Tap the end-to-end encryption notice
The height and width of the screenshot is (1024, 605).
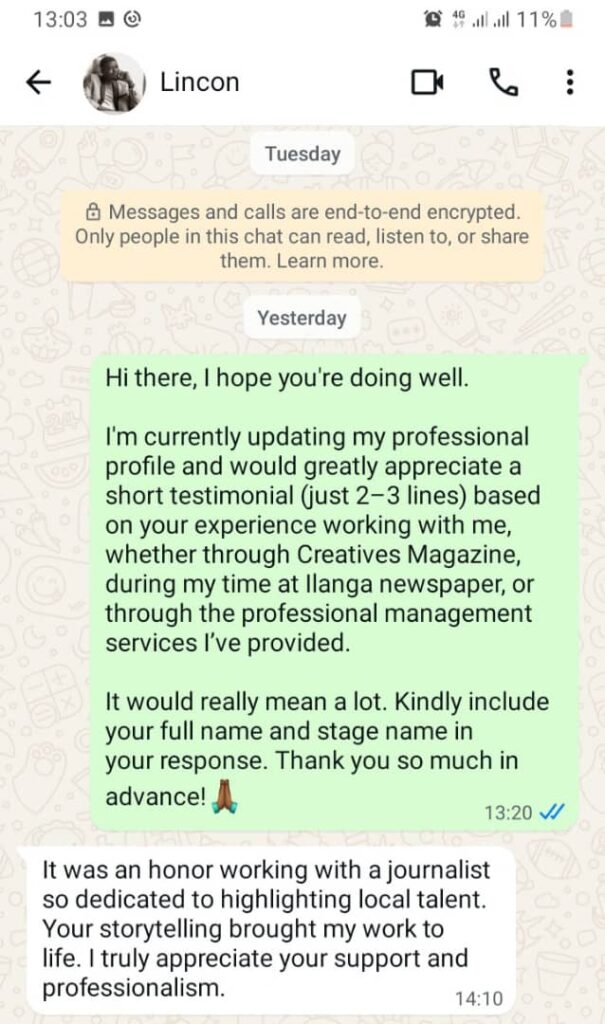pyautogui.click(x=301, y=236)
